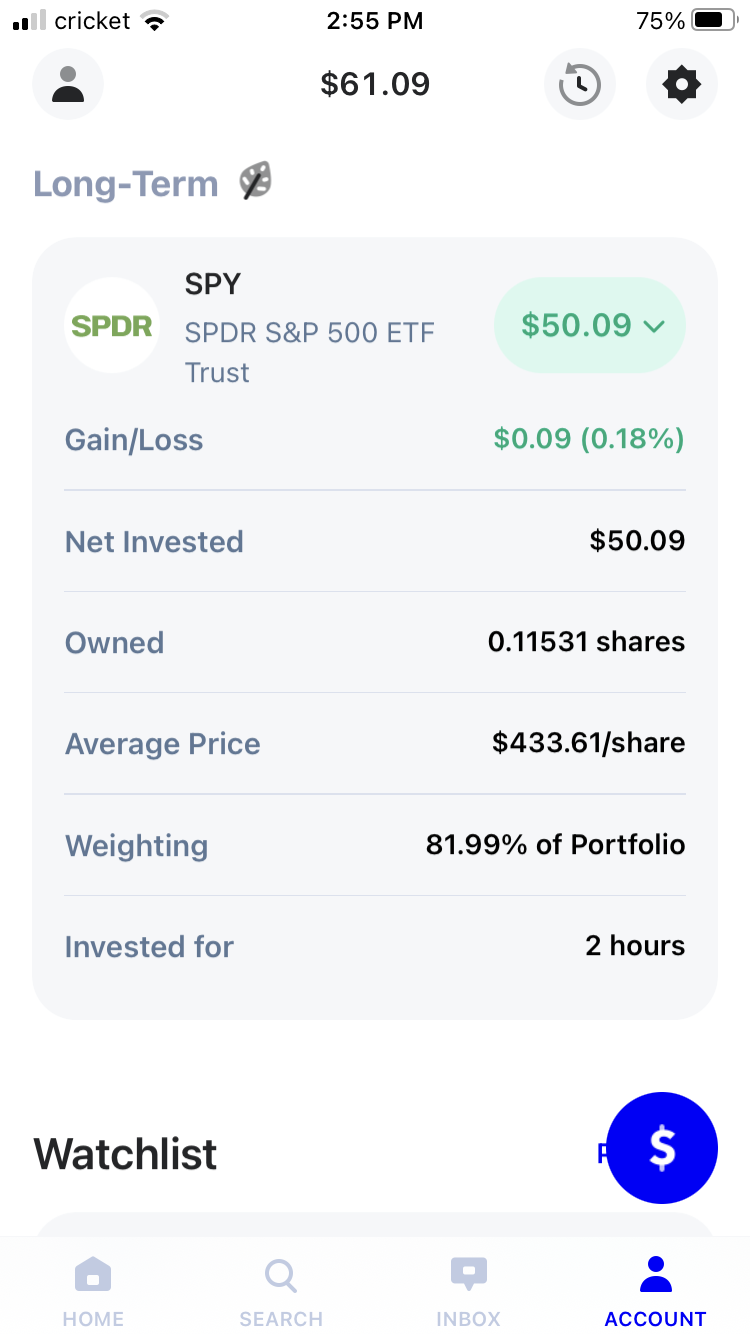
Task: Tap the blue dollar floating button
Action: pyautogui.click(x=662, y=1147)
